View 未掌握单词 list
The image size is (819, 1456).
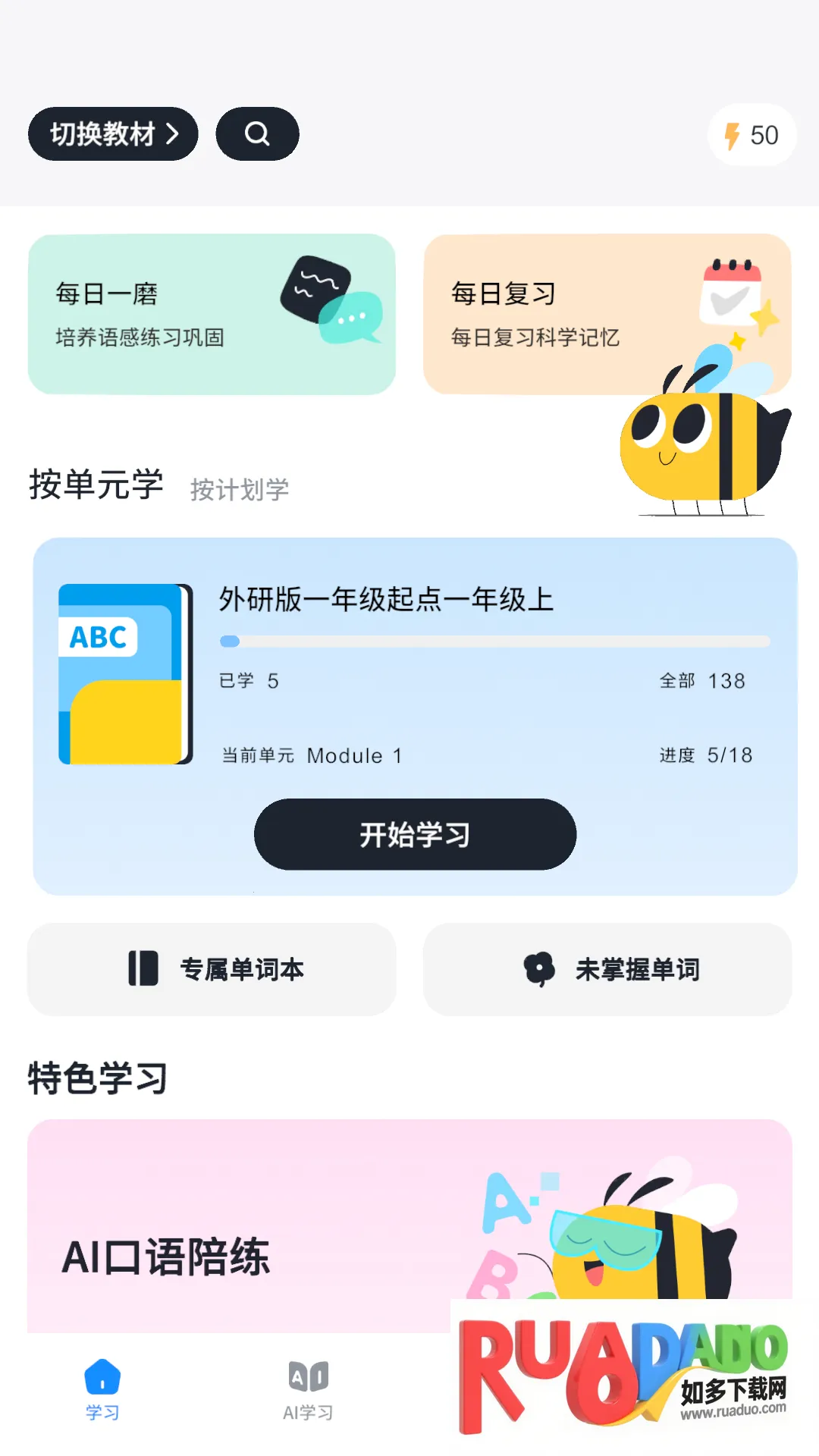tap(607, 969)
